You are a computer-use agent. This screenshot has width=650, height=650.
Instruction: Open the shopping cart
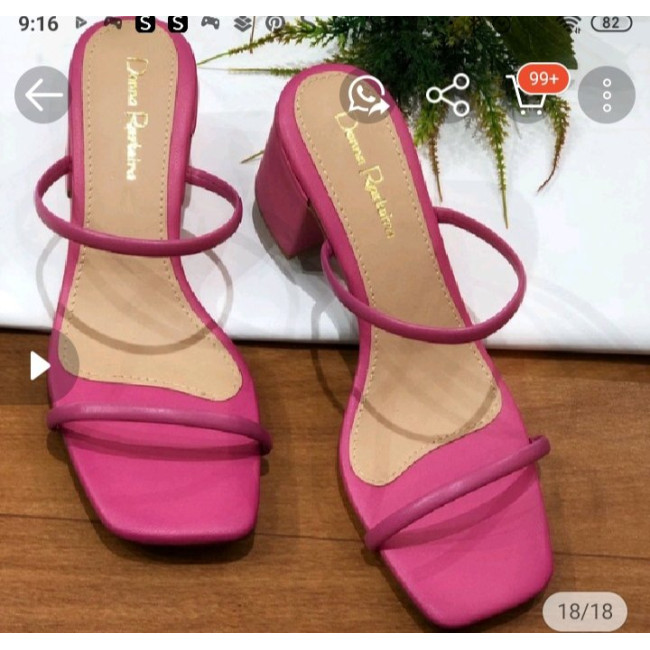pos(529,96)
